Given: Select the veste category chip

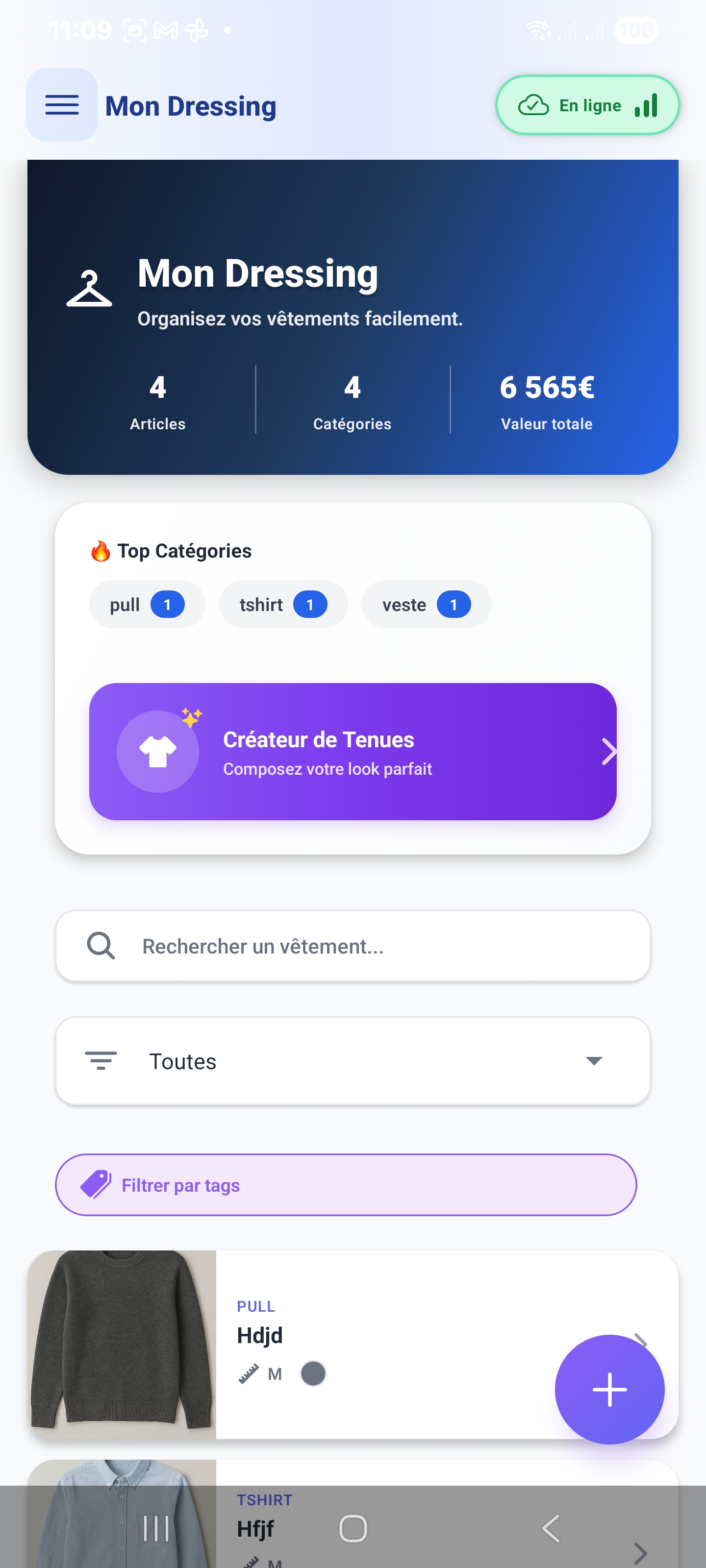Looking at the screenshot, I should [426, 605].
